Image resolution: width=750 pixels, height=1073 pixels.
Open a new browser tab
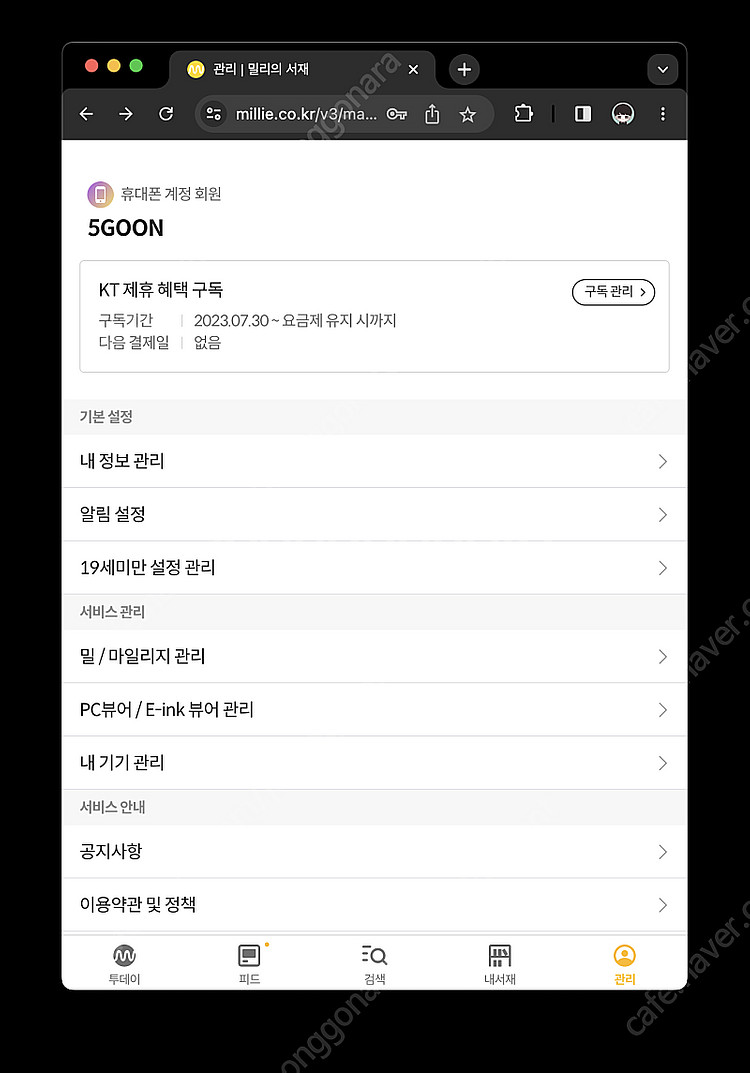tap(463, 69)
